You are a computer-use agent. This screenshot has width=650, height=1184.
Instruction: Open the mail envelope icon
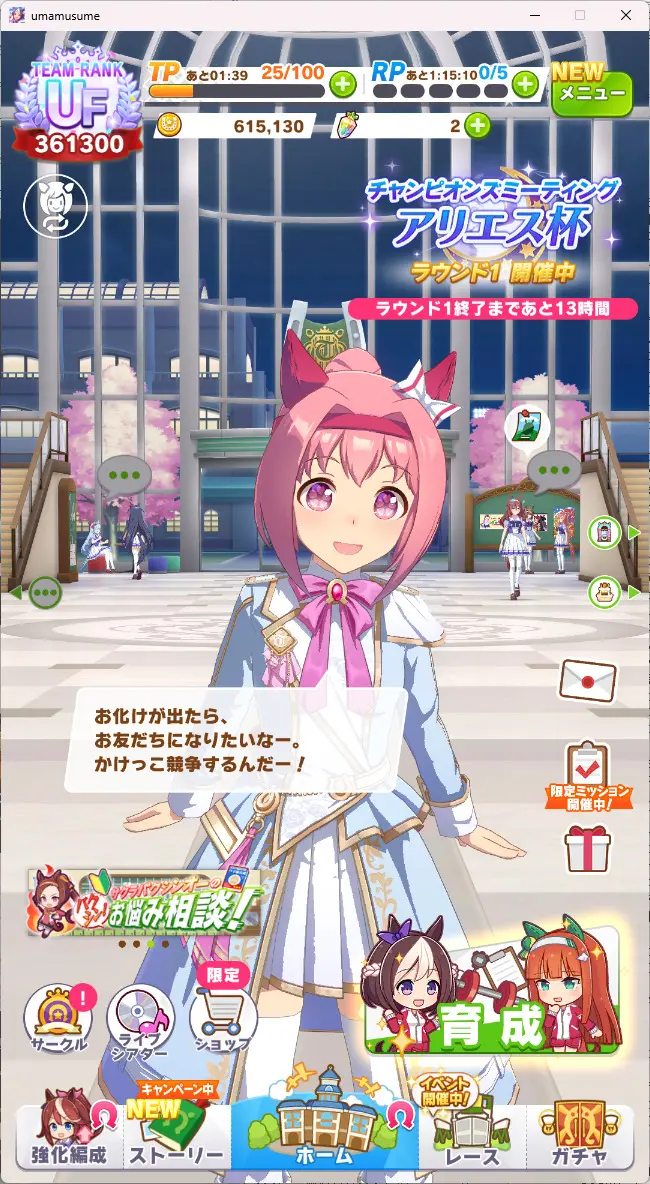pos(588,680)
